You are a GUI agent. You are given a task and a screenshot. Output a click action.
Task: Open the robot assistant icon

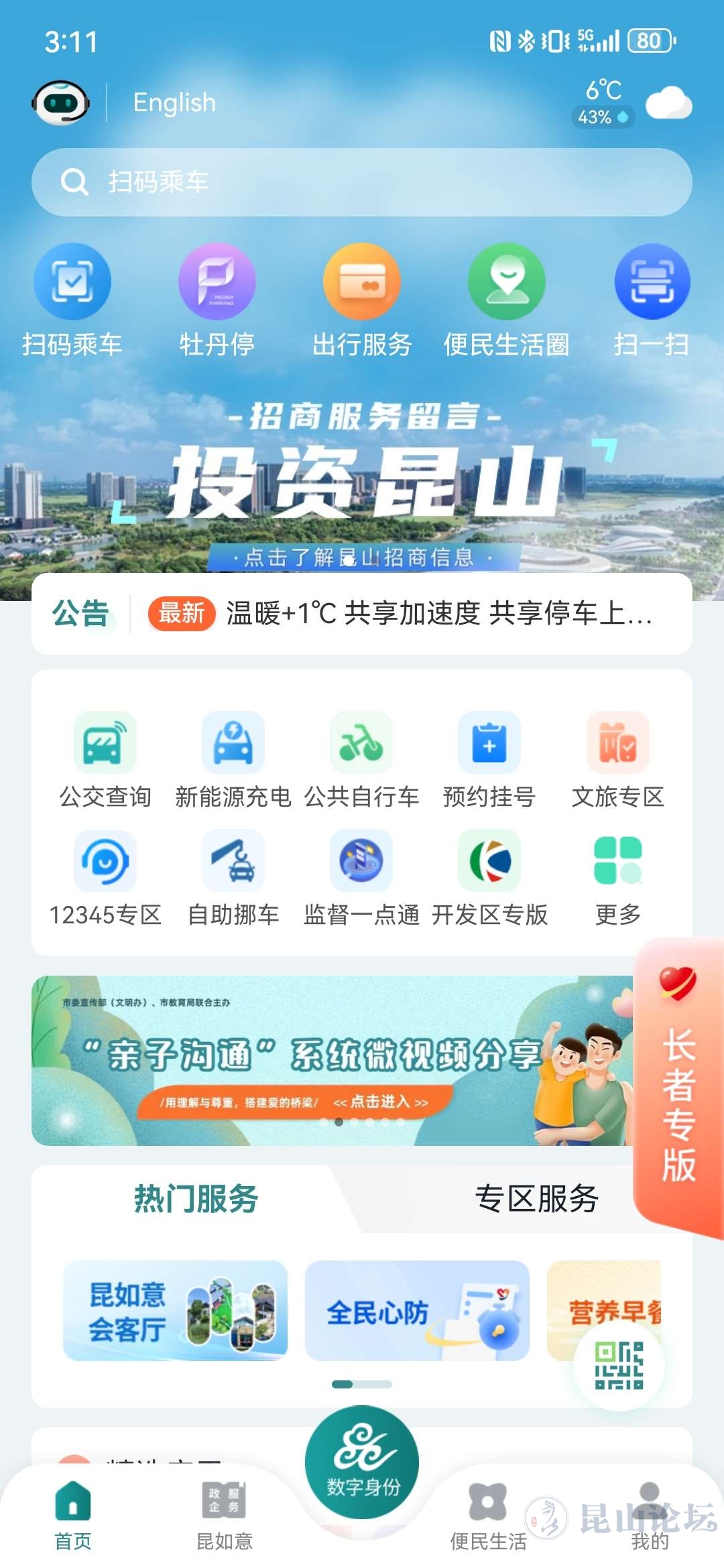click(x=60, y=103)
